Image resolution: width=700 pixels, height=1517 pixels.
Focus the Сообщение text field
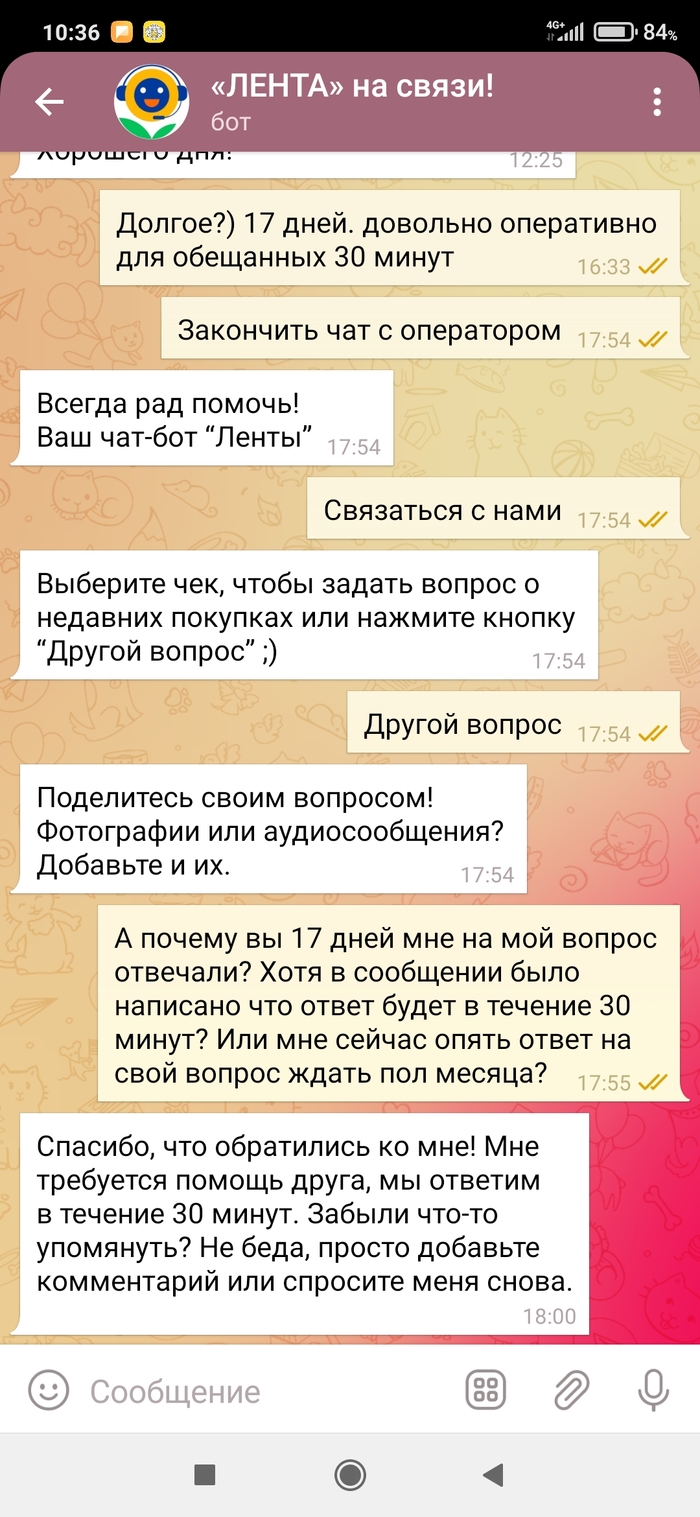pos(260,1391)
